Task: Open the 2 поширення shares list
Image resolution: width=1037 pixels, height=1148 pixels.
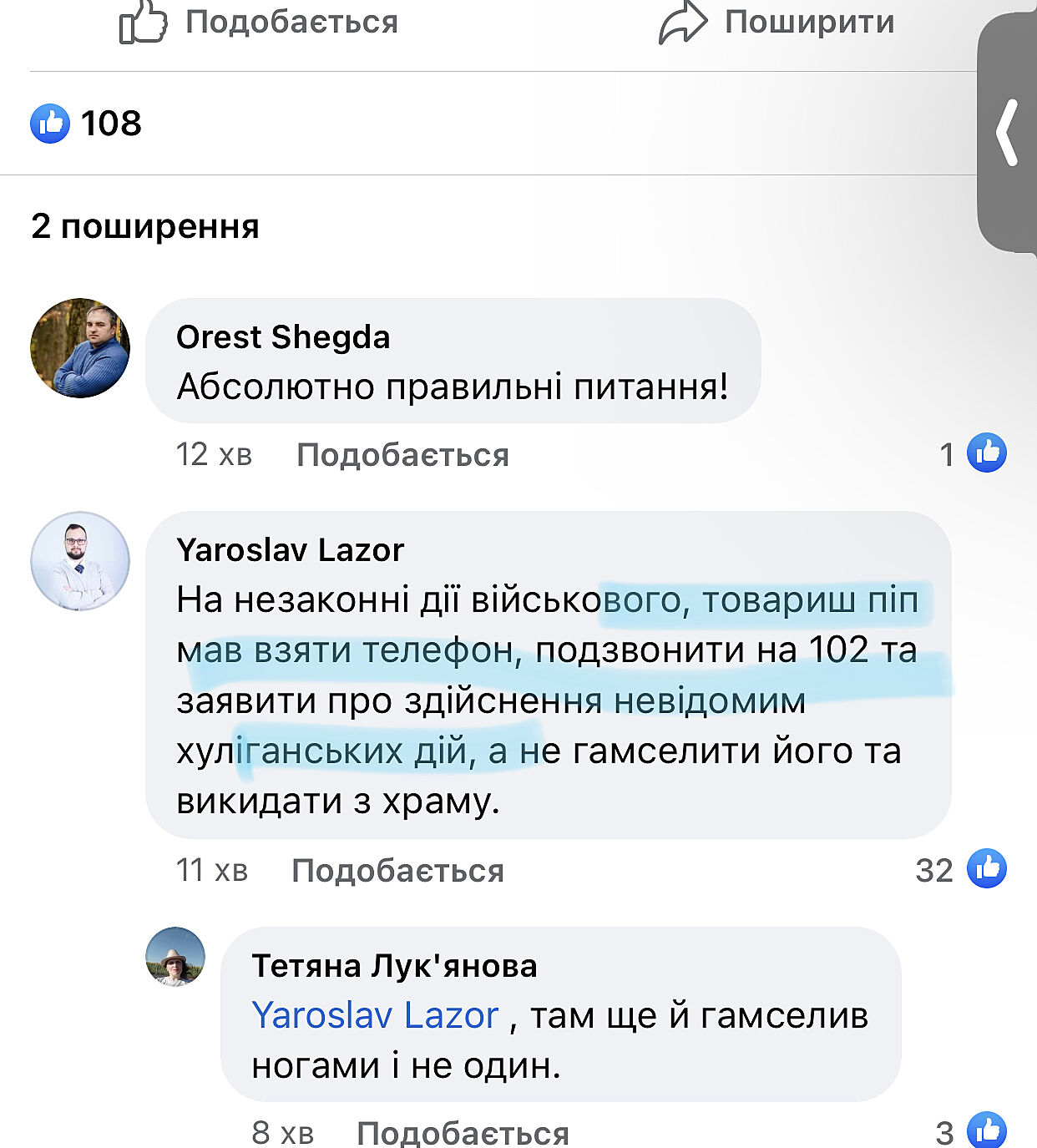Action: (145, 226)
